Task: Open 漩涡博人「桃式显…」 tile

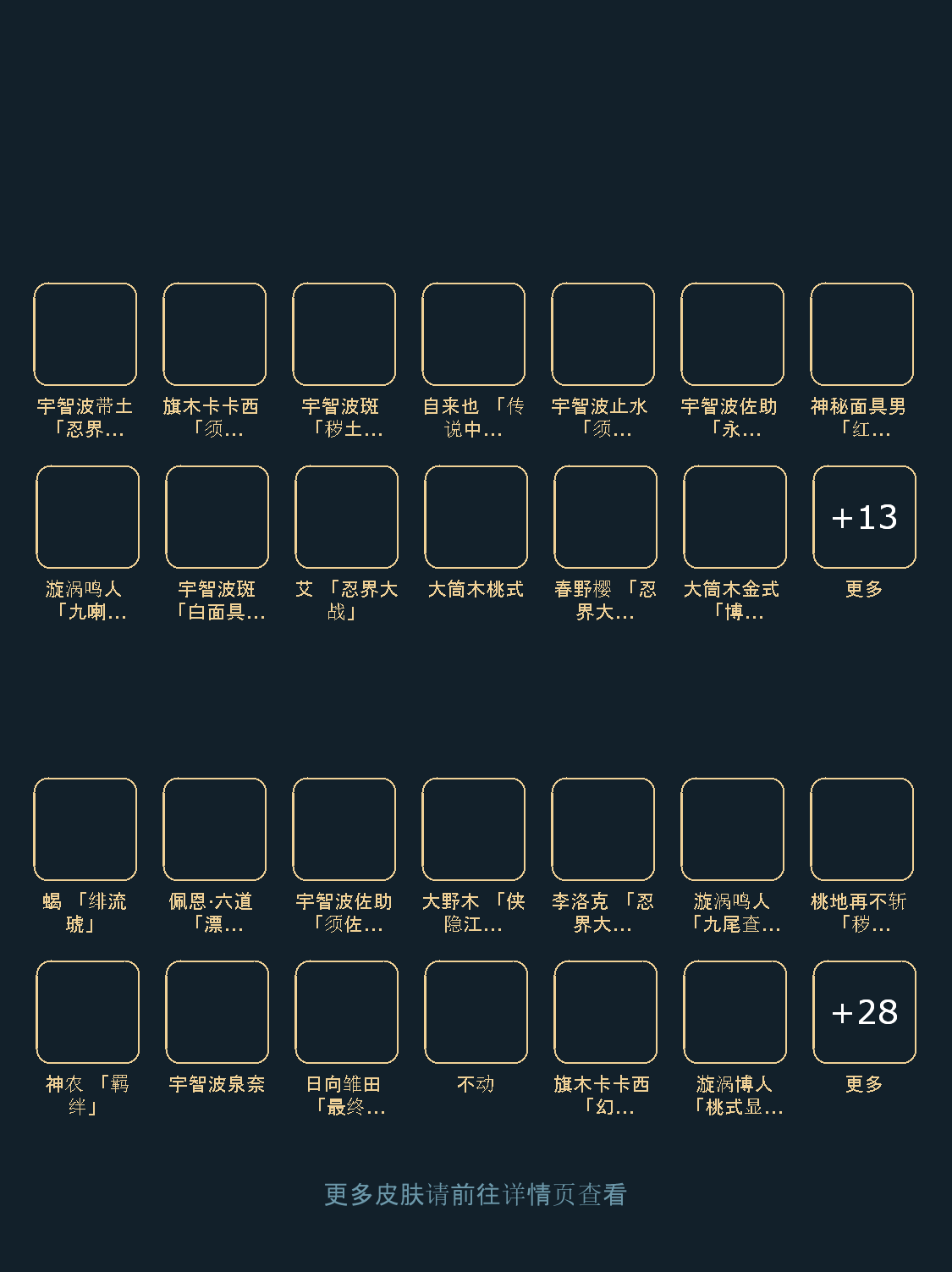Action: pyautogui.click(x=735, y=1012)
